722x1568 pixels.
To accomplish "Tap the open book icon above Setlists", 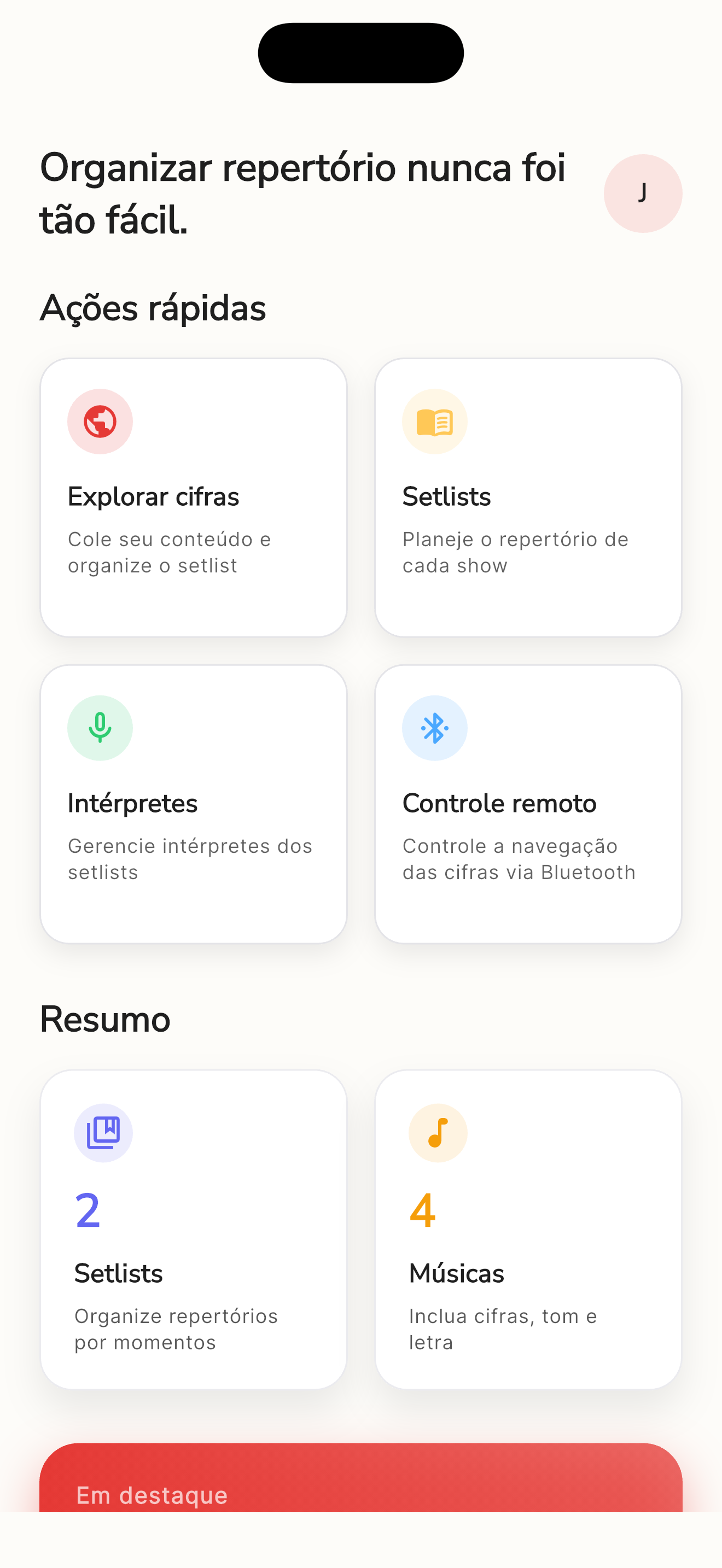I will coord(434,422).
